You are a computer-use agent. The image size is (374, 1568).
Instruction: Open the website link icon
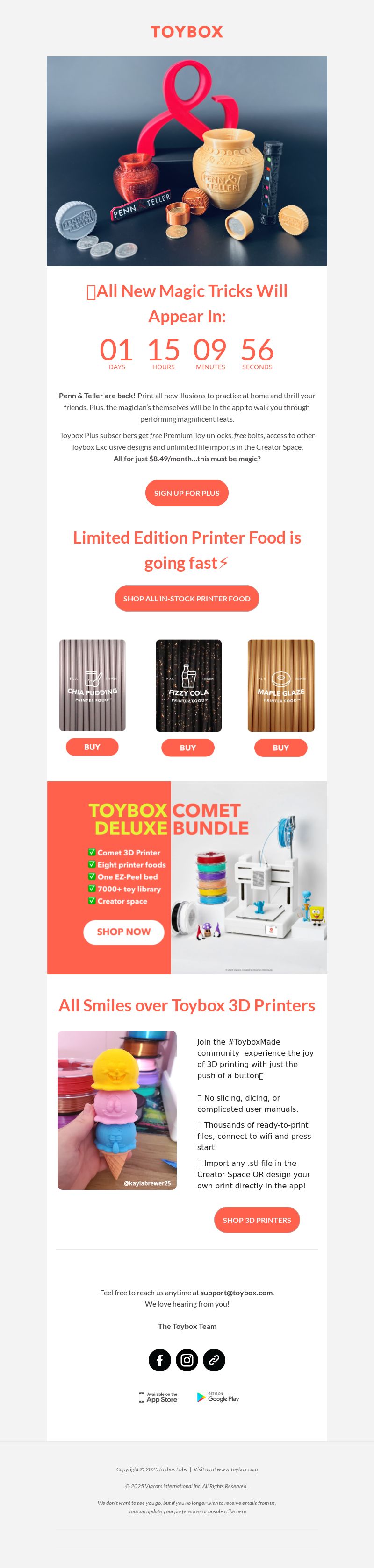214,1360
